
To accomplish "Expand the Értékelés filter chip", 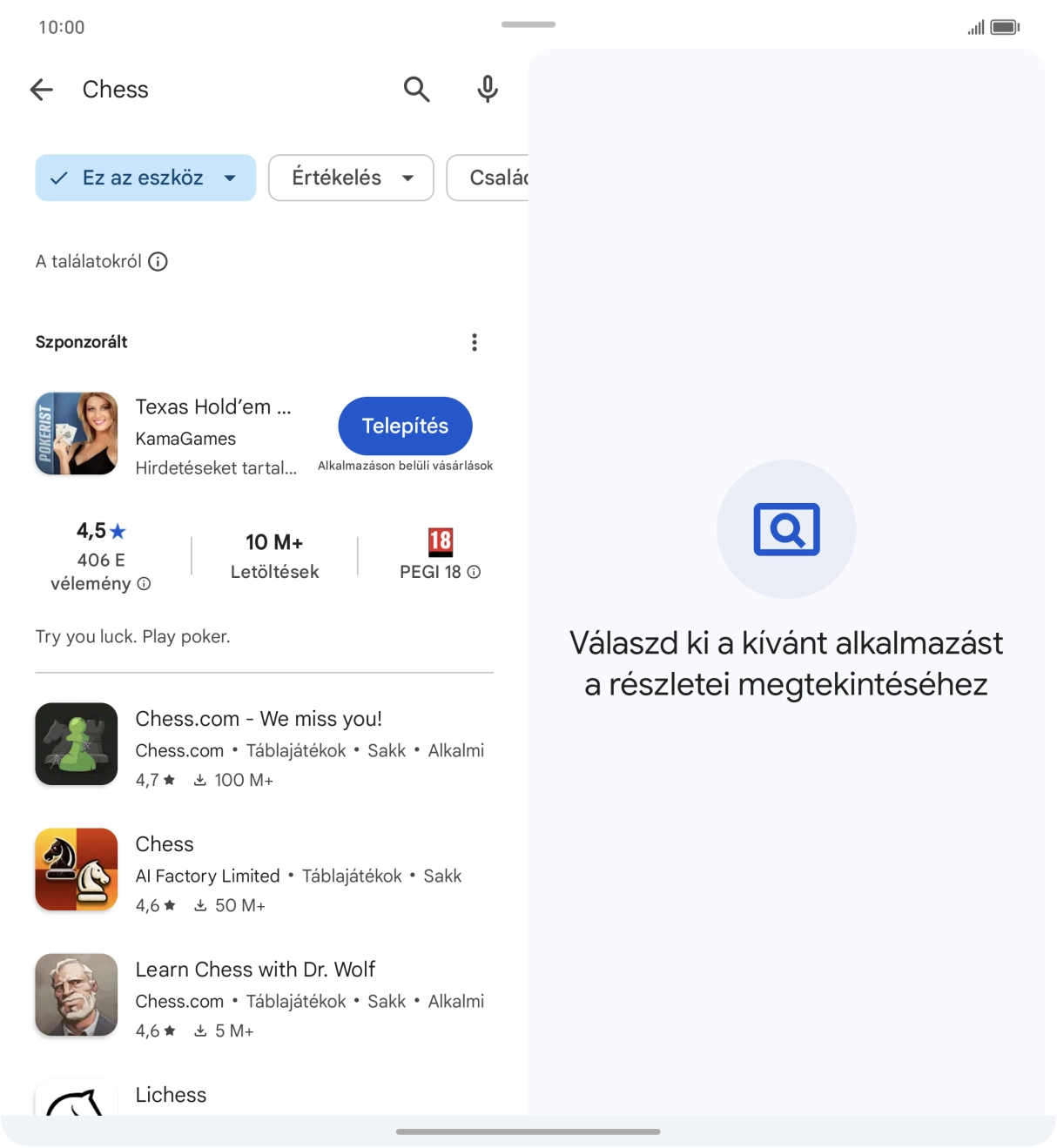I will pos(351,178).
